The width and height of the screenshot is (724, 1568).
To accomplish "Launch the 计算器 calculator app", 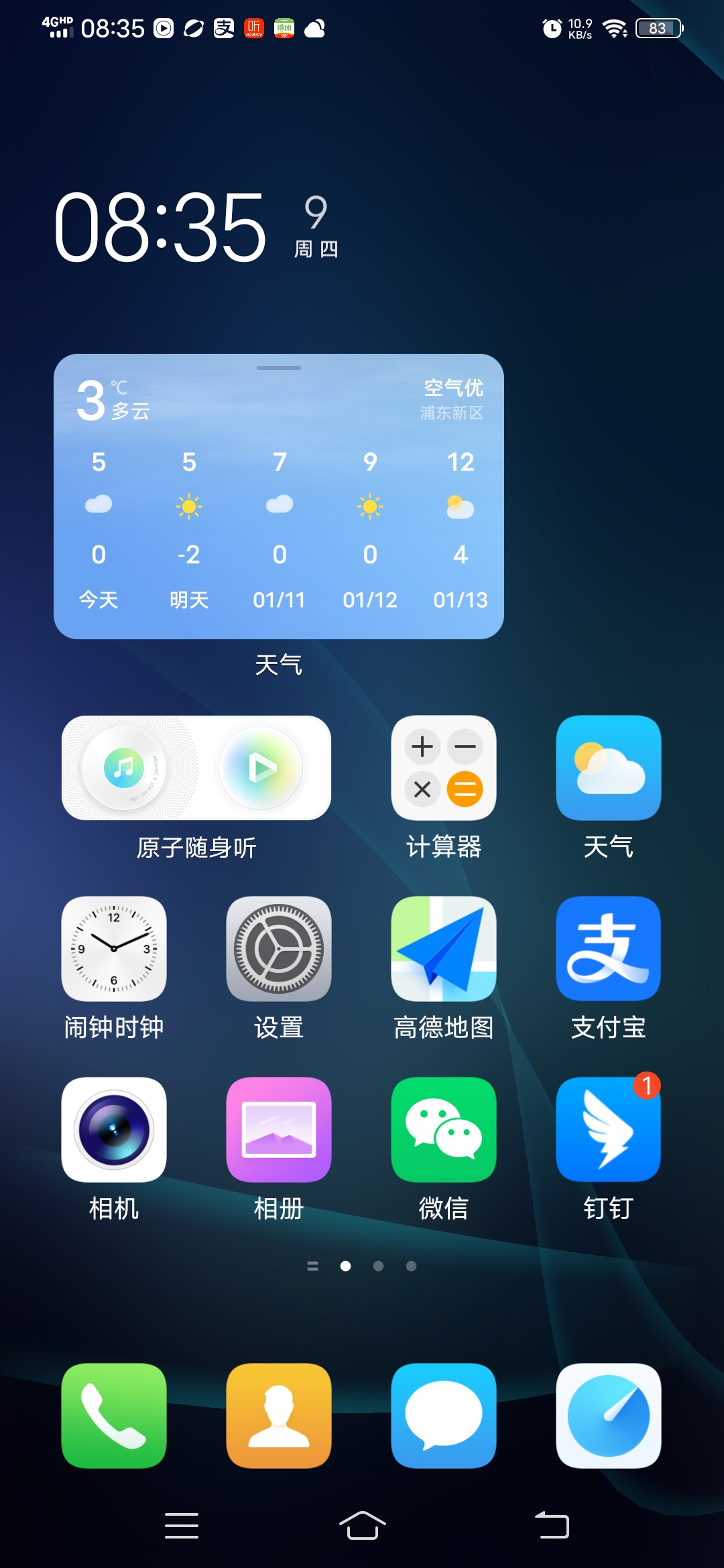I will pyautogui.click(x=444, y=768).
